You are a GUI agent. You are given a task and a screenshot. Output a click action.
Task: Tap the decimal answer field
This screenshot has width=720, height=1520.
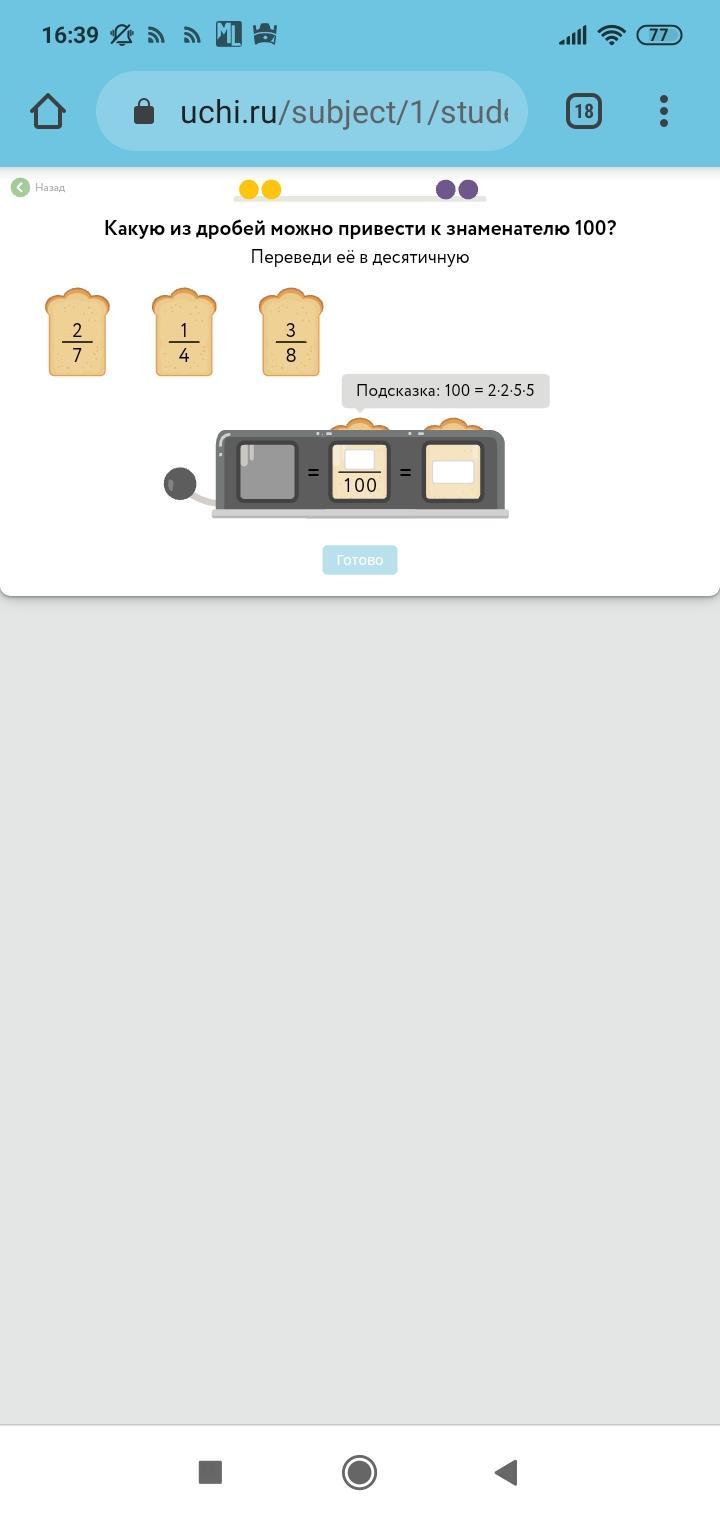click(x=453, y=472)
